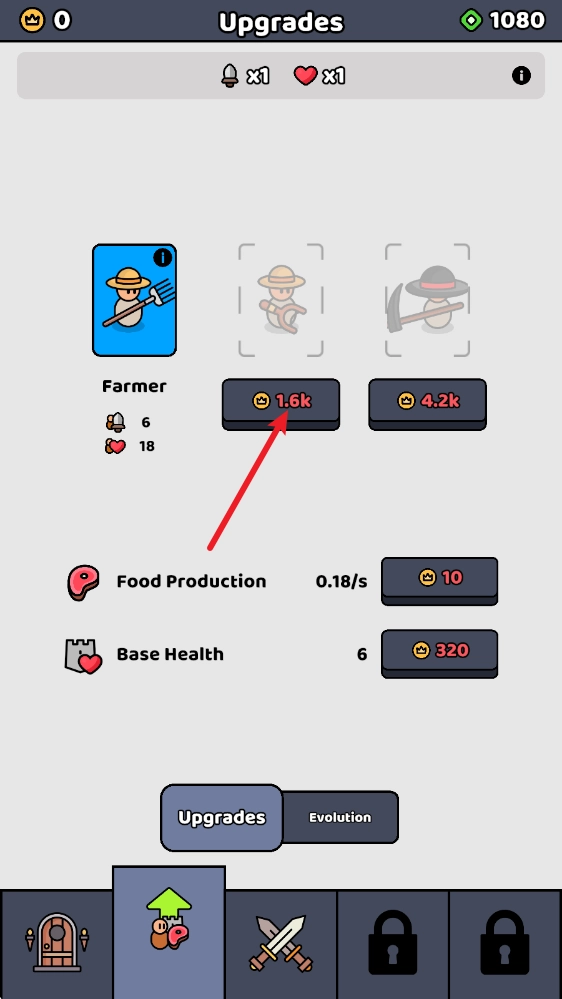Upgrade Food Production for 10 coins
The height and width of the screenshot is (999, 562).
pos(440,580)
